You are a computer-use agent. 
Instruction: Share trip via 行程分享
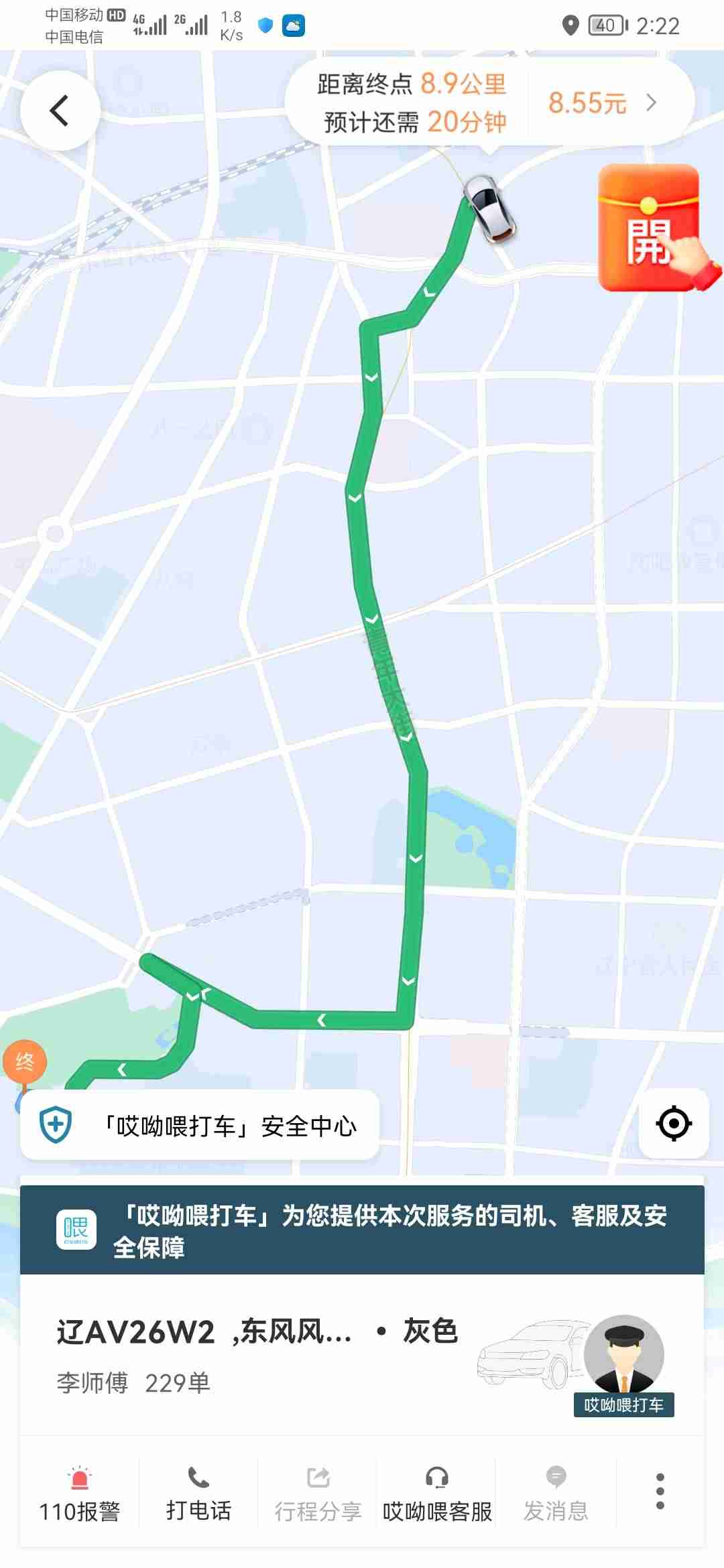pos(318,1494)
